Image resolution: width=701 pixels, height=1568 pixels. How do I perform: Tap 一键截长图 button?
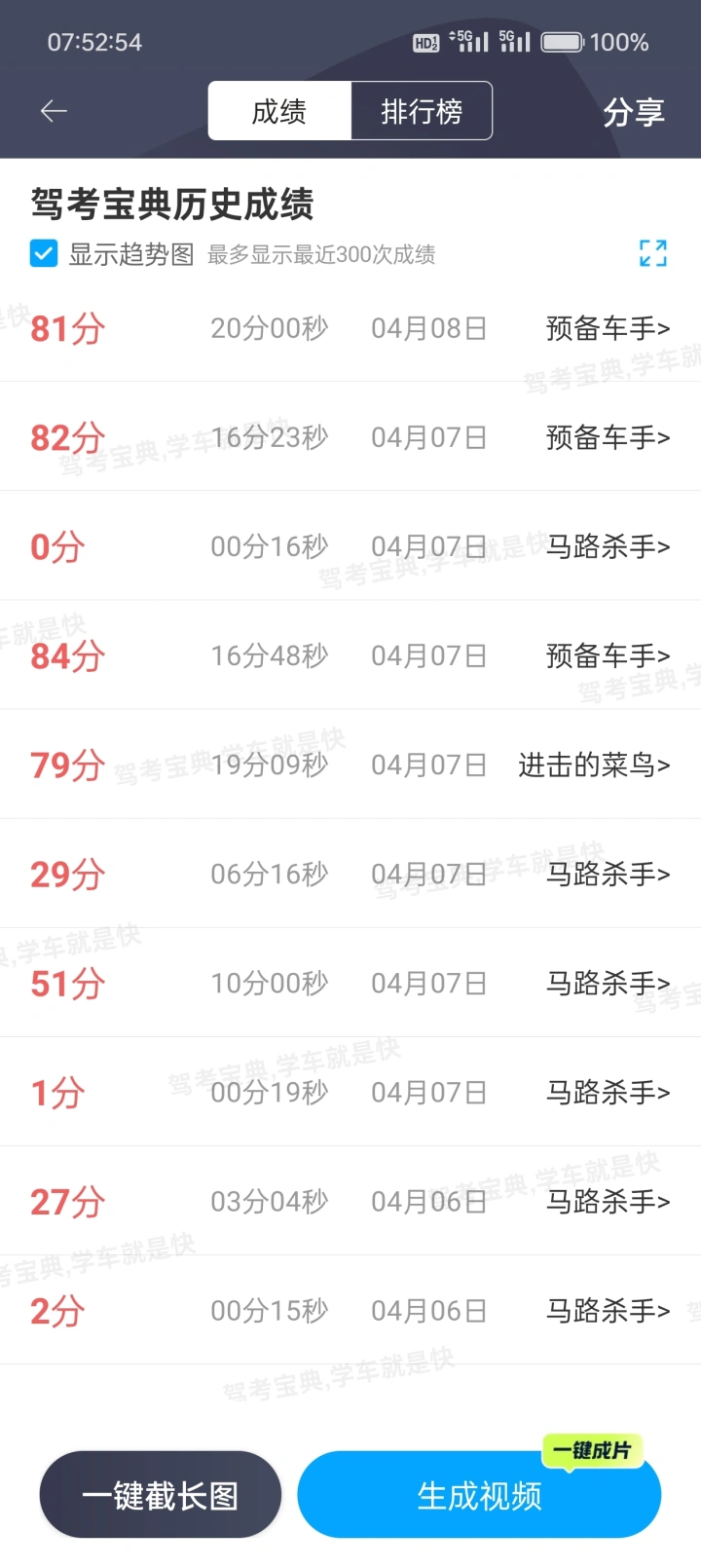pyautogui.click(x=161, y=1495)
